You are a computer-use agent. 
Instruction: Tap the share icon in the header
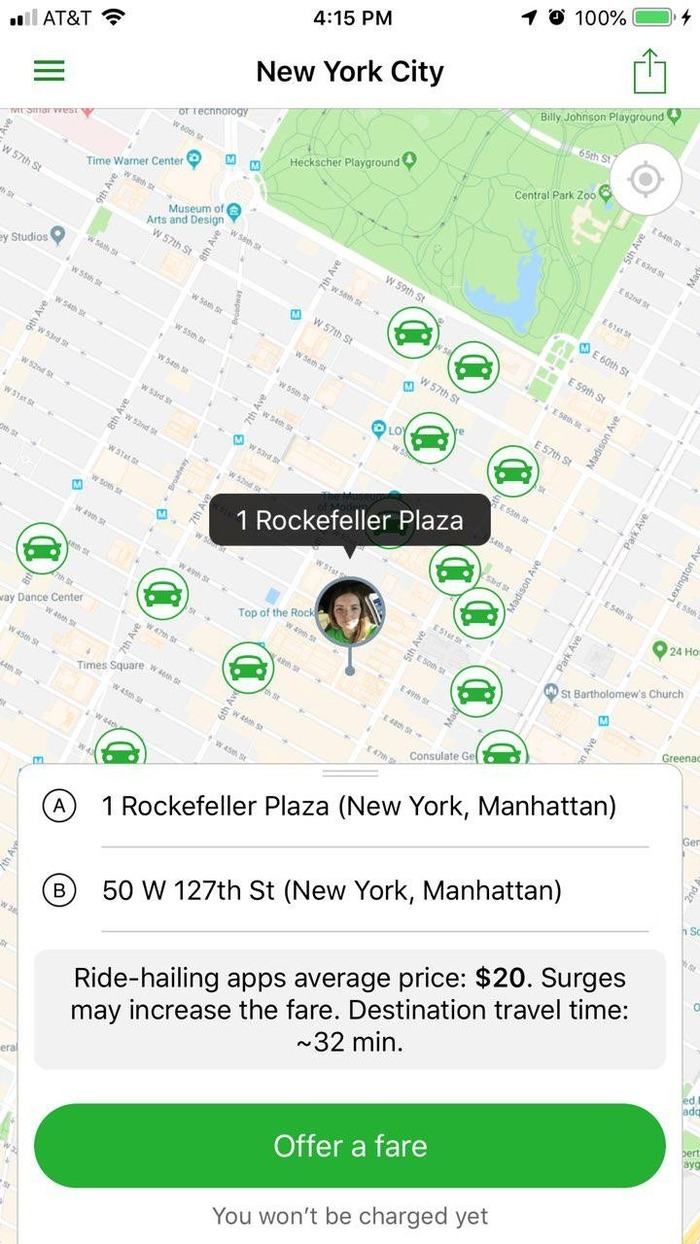click(649, 72)
